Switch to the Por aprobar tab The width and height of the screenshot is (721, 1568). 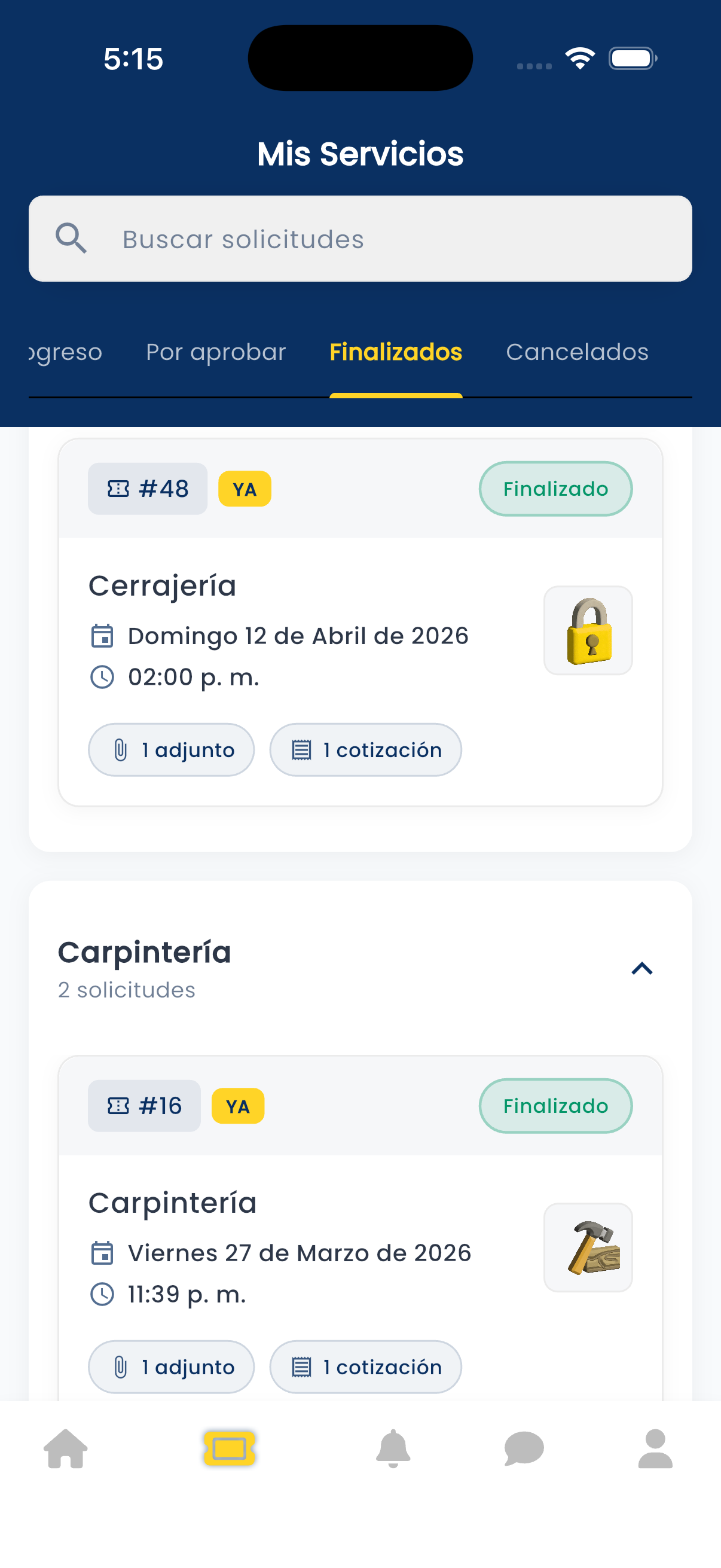(215, 352)
